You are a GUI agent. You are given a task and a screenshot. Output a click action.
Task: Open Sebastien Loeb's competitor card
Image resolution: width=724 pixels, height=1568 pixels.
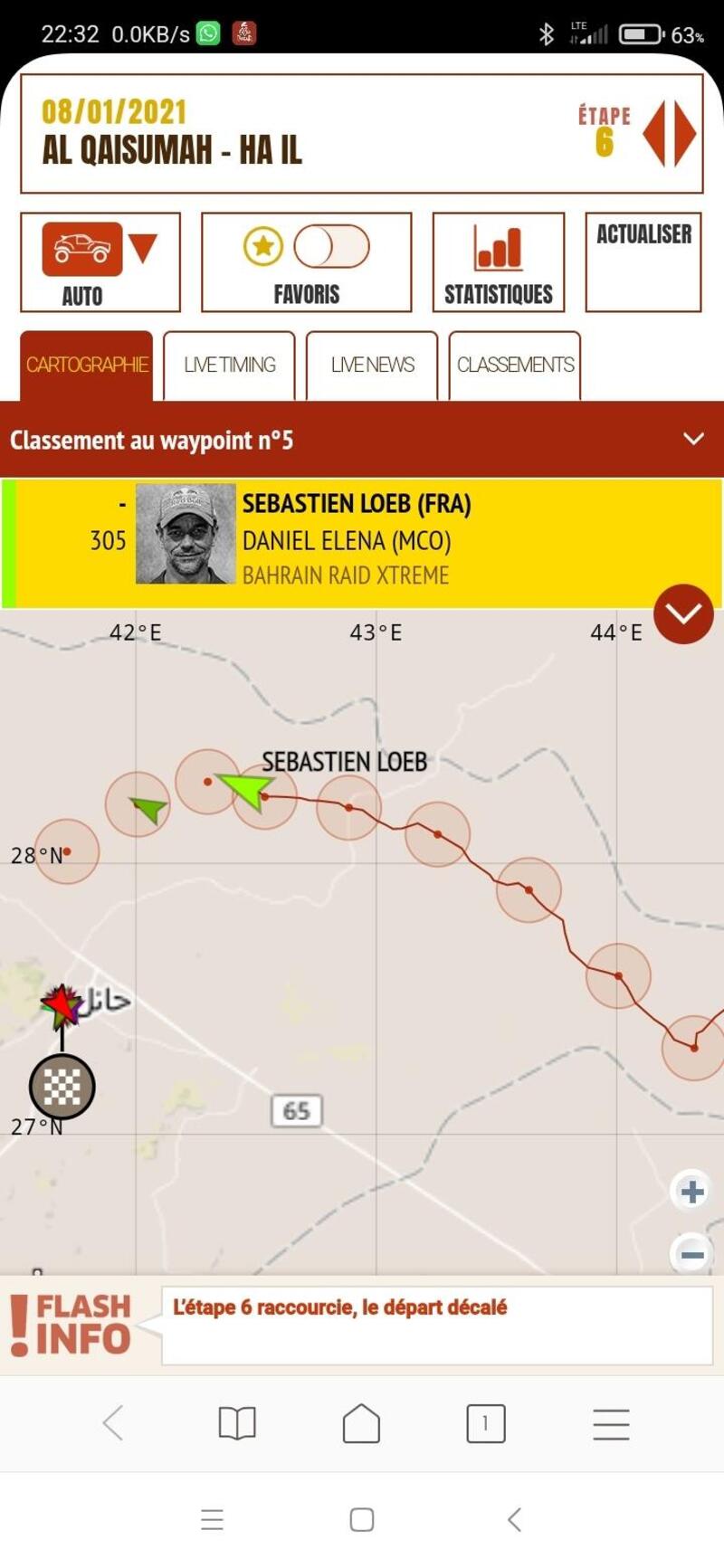point(362,541)
